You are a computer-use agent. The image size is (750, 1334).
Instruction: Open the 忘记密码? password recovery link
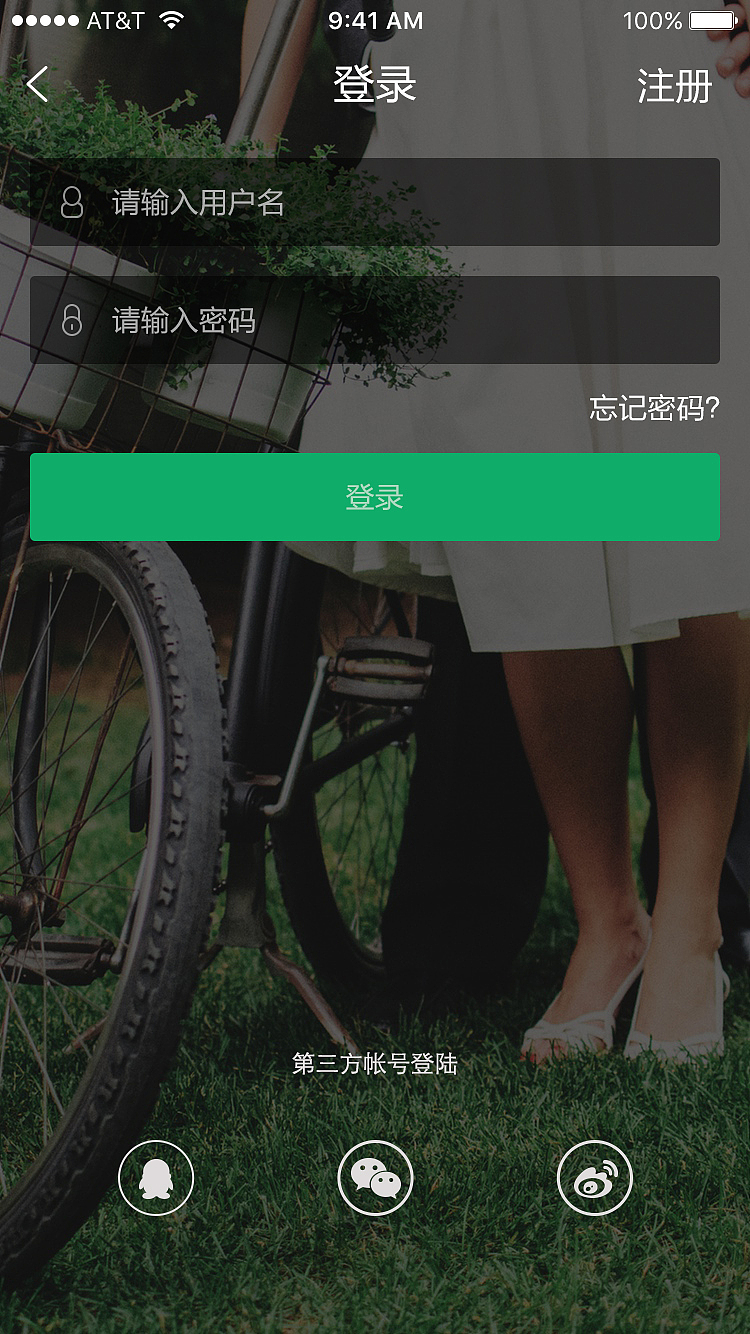coord(650,408)
